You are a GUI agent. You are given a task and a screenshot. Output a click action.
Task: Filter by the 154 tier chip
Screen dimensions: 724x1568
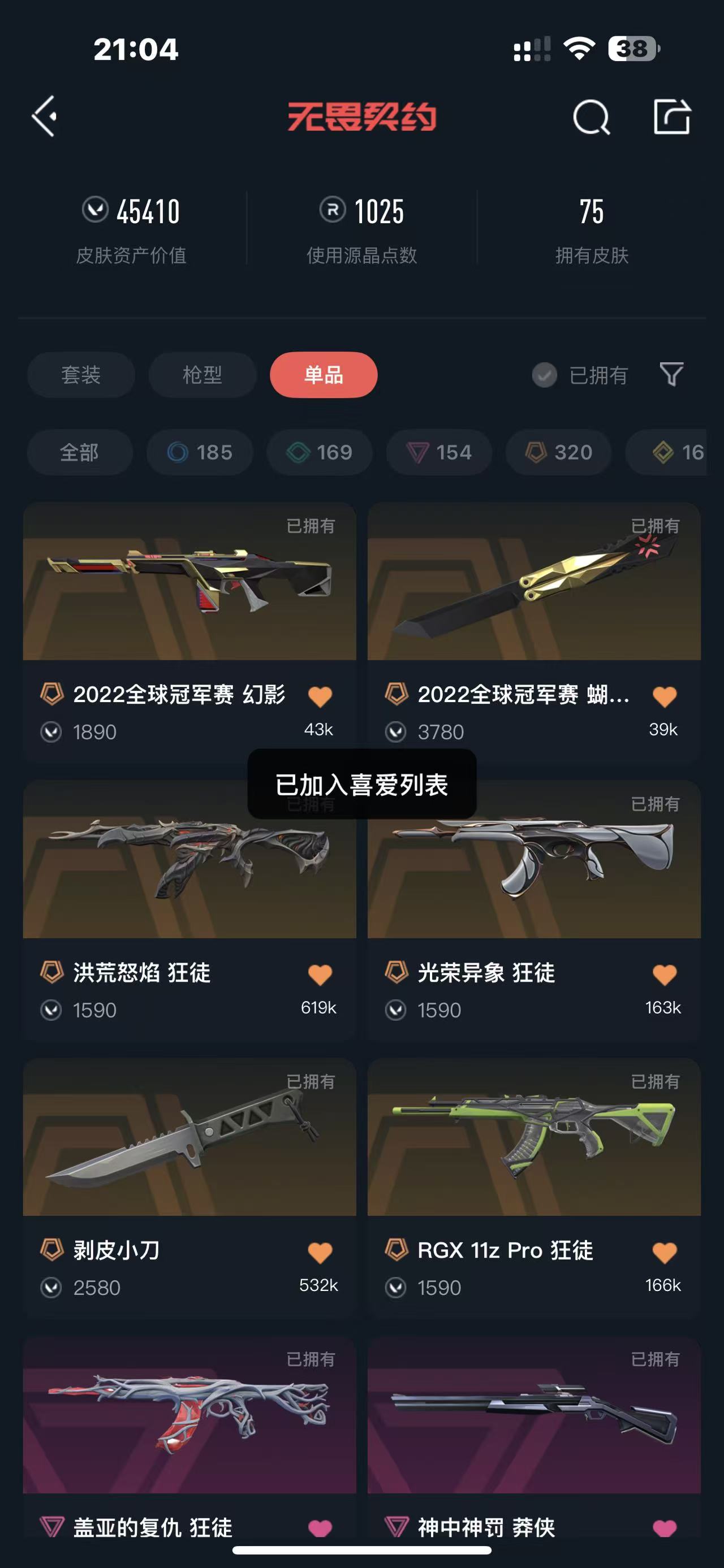(x=439, y=452)
